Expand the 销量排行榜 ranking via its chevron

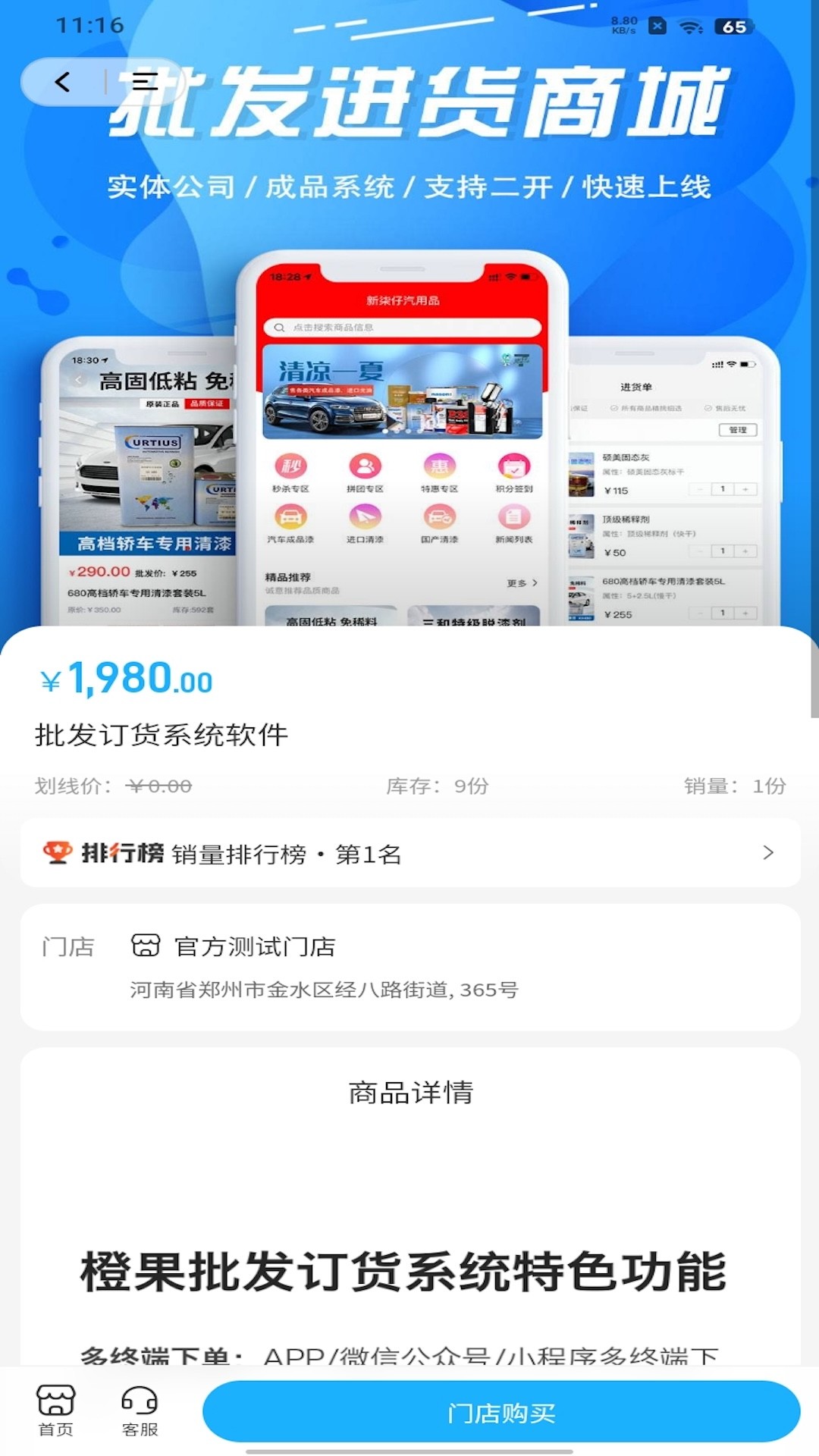[x=768, y=854]
